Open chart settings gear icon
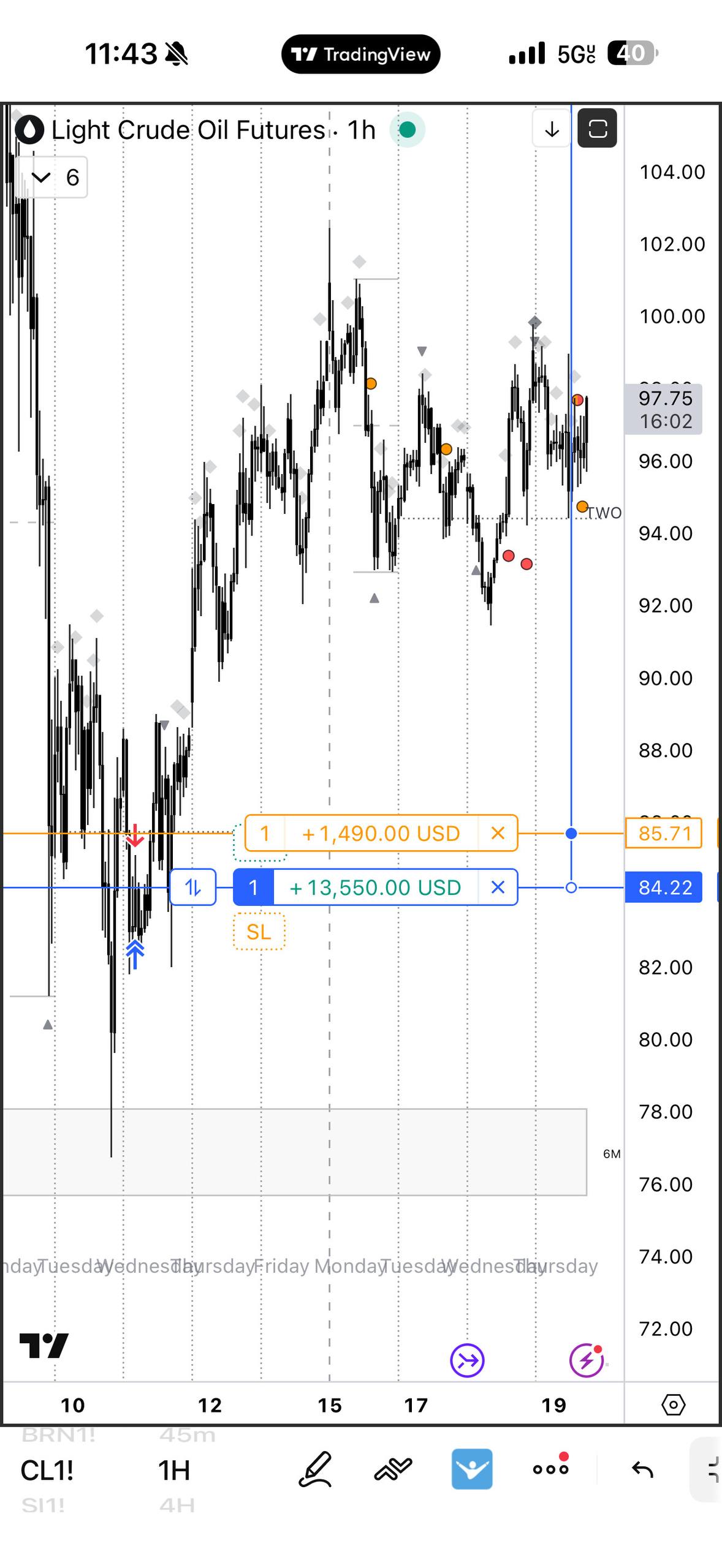722x1568 pixels. click(x=673, y=1404)
